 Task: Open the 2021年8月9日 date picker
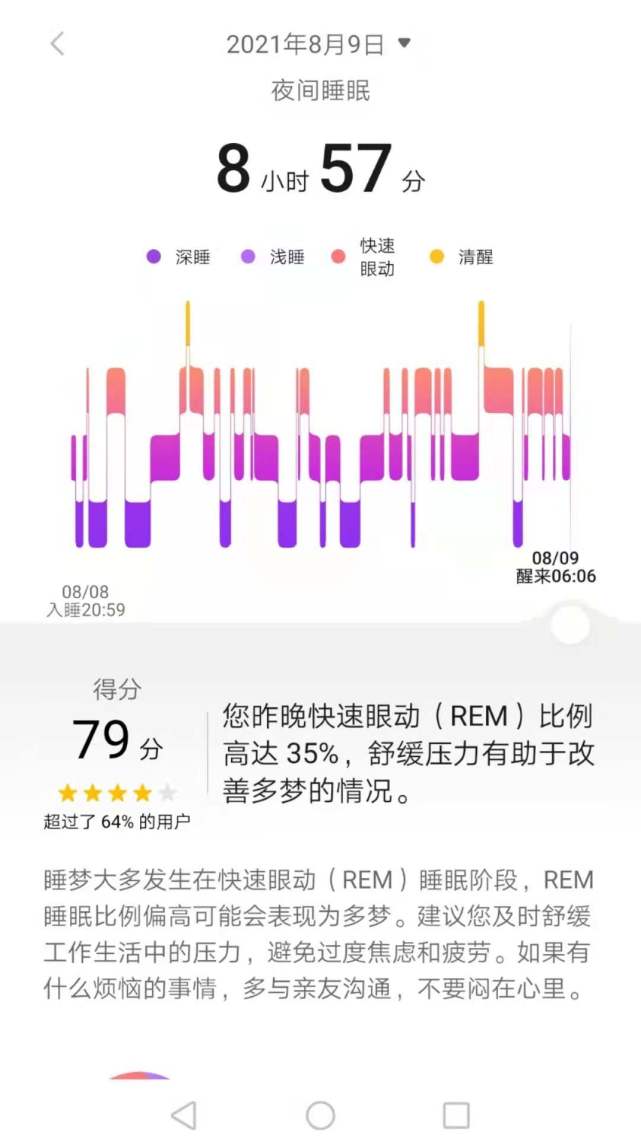point(318,45)
